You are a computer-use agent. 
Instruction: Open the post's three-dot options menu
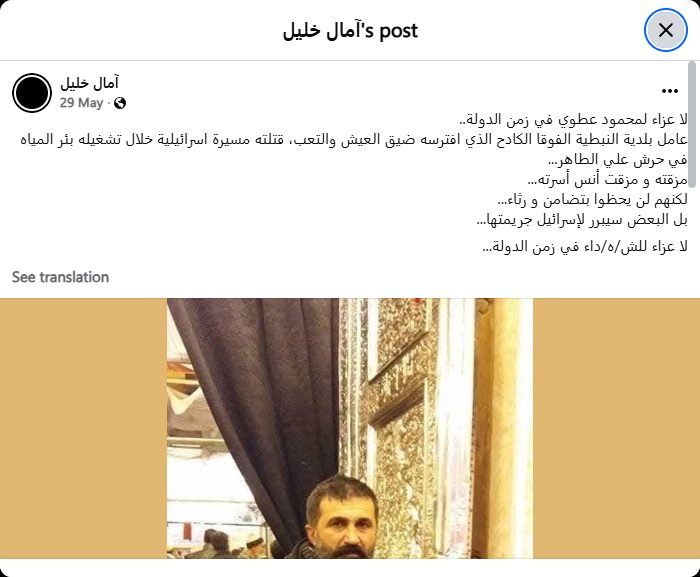[670, 90]
